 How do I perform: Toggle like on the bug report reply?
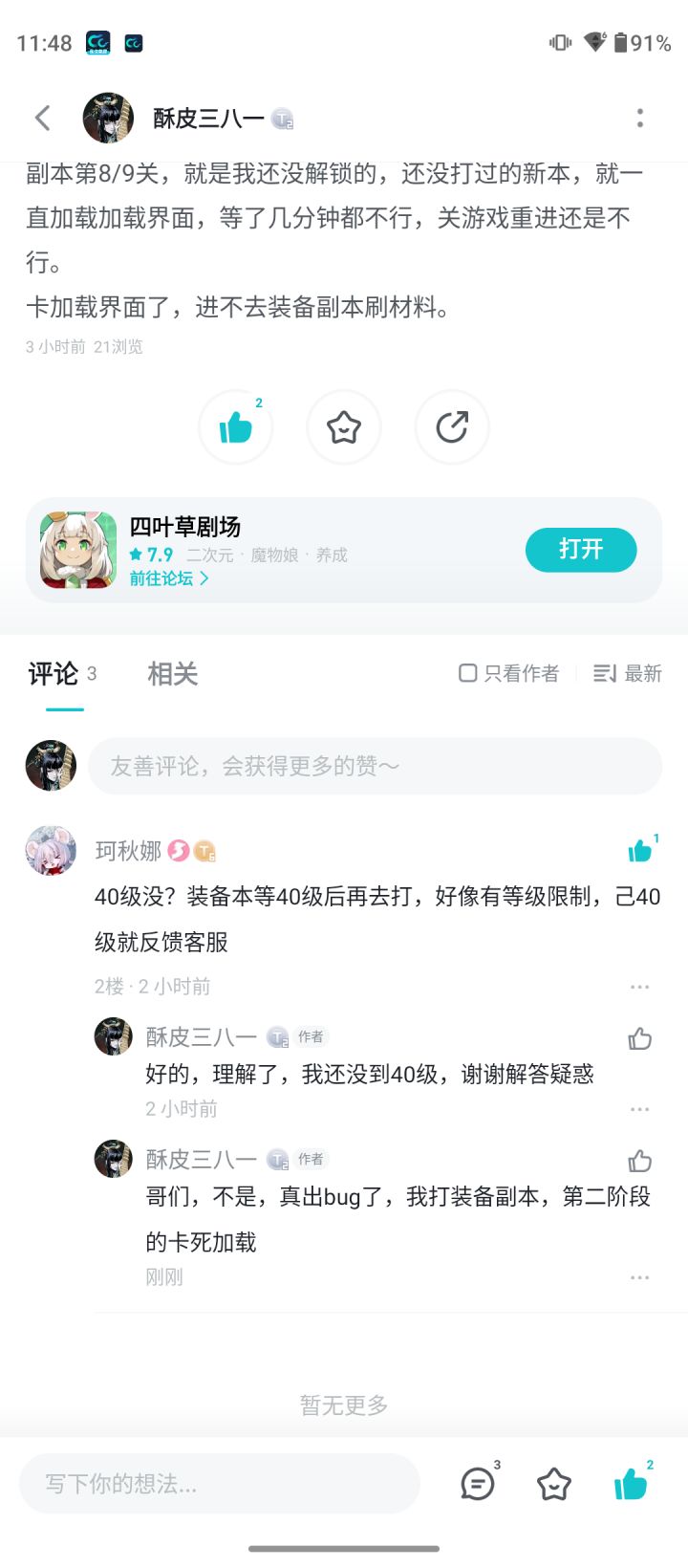tap(639, 1160)
